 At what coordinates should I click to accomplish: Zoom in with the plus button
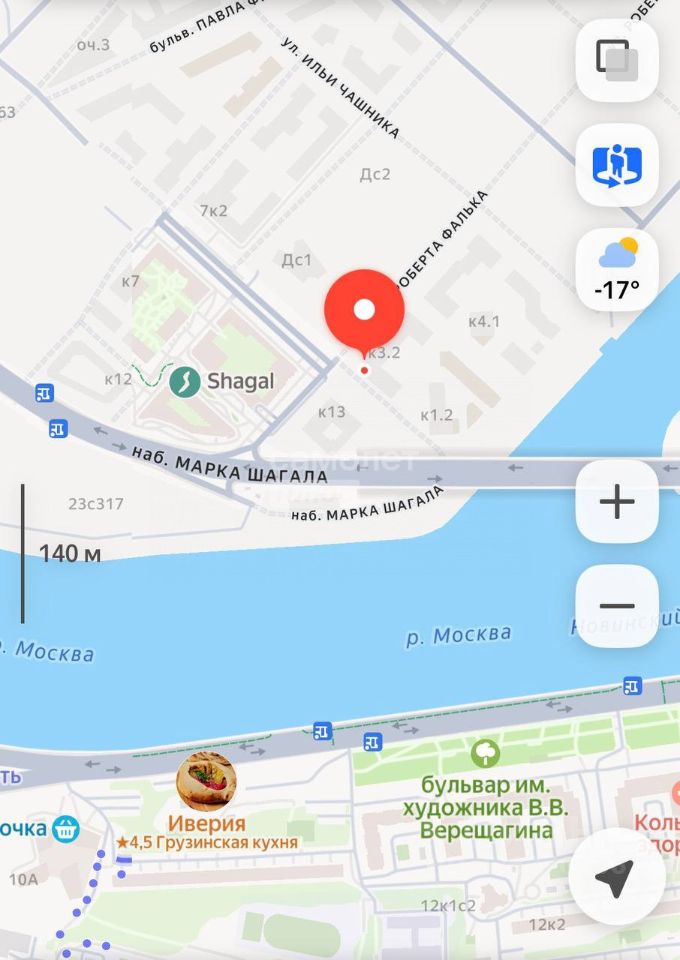pos(617,502)
